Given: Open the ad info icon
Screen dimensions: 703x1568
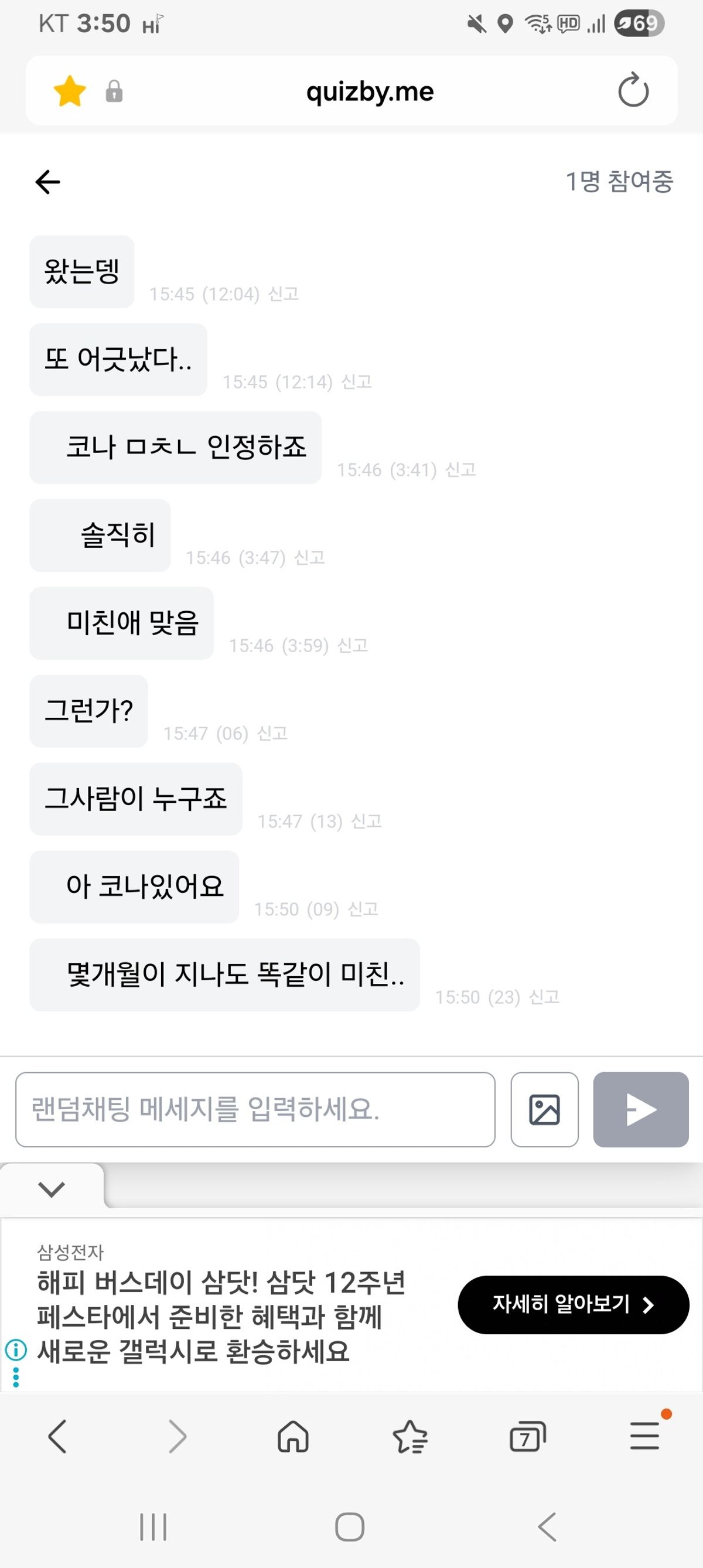Looking at the screenshot, I should (16, 1349).
